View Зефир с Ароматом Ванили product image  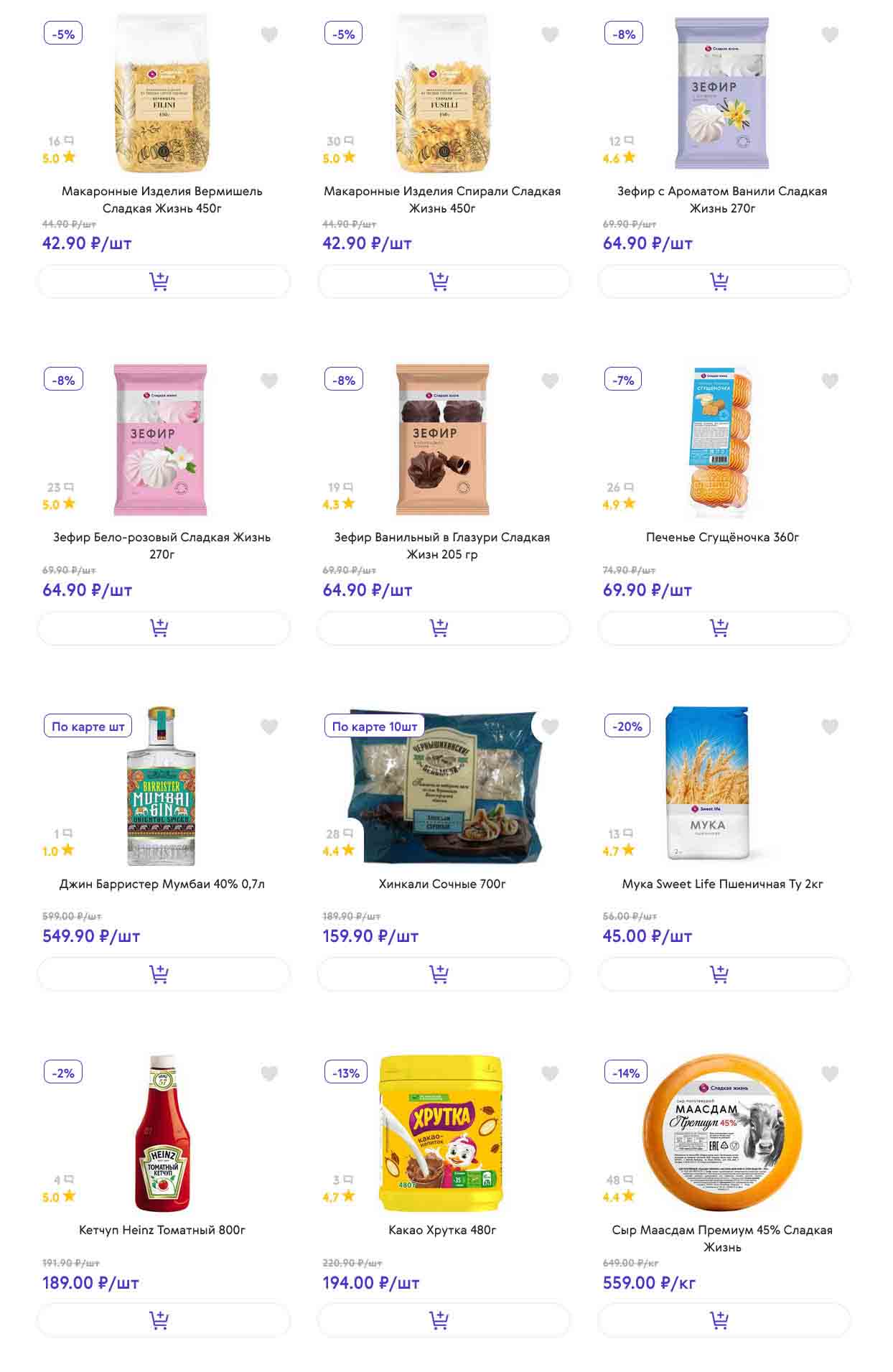coord(721,93)
